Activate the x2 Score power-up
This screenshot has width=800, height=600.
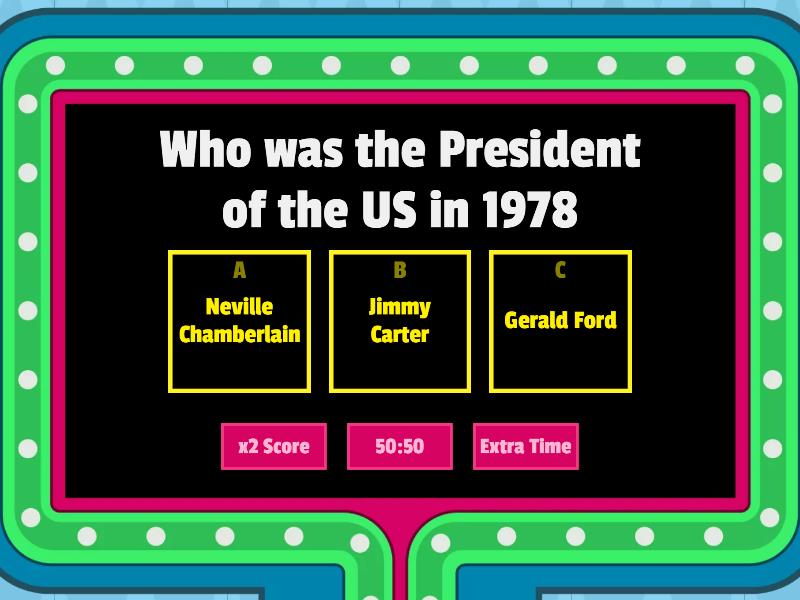point(274,446)
